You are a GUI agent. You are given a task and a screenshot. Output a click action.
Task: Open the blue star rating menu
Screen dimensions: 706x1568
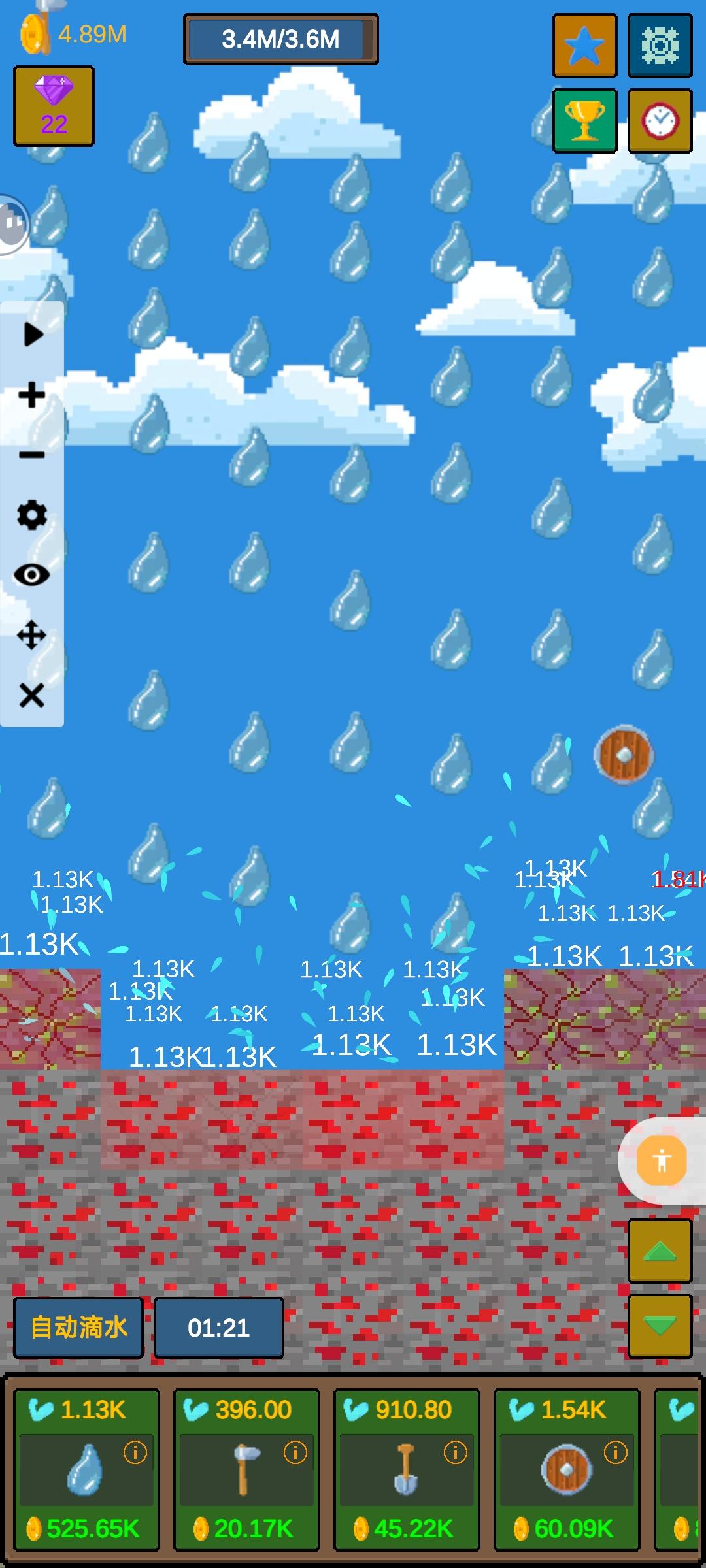(x=584, y=46)
